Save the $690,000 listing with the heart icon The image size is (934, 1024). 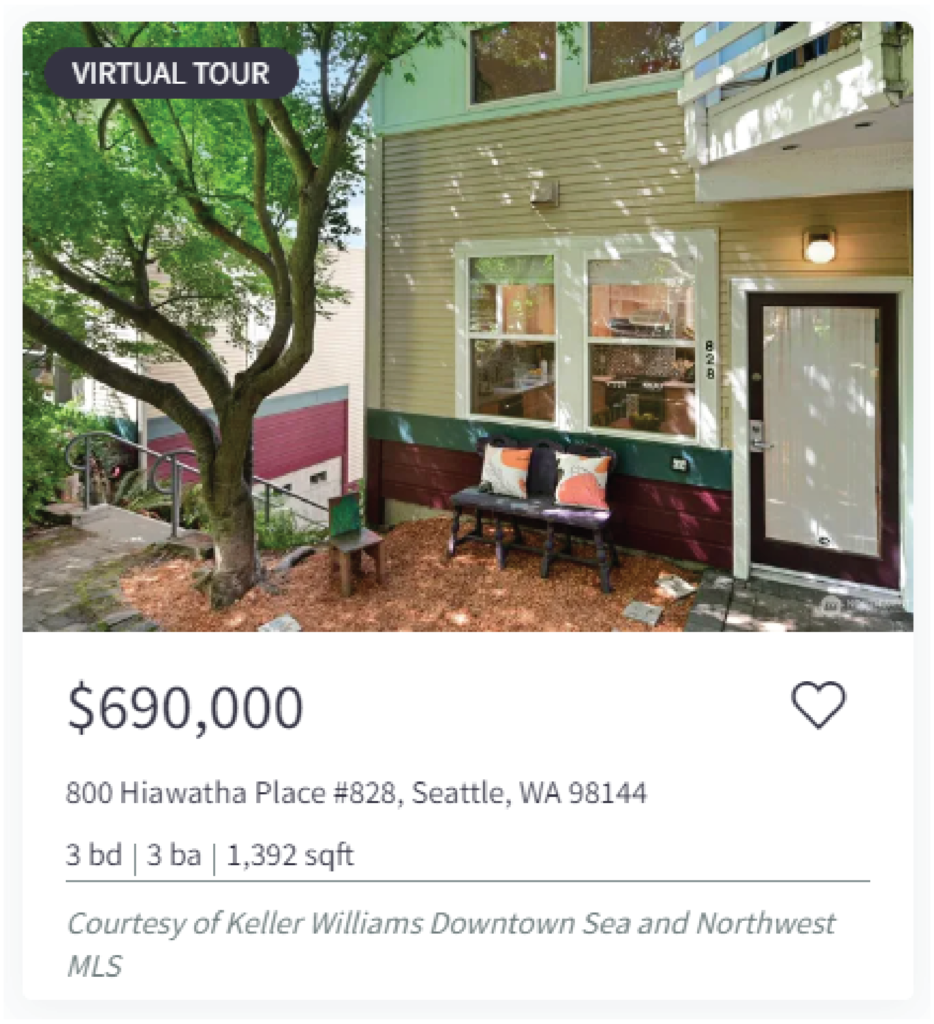point(818,705)
